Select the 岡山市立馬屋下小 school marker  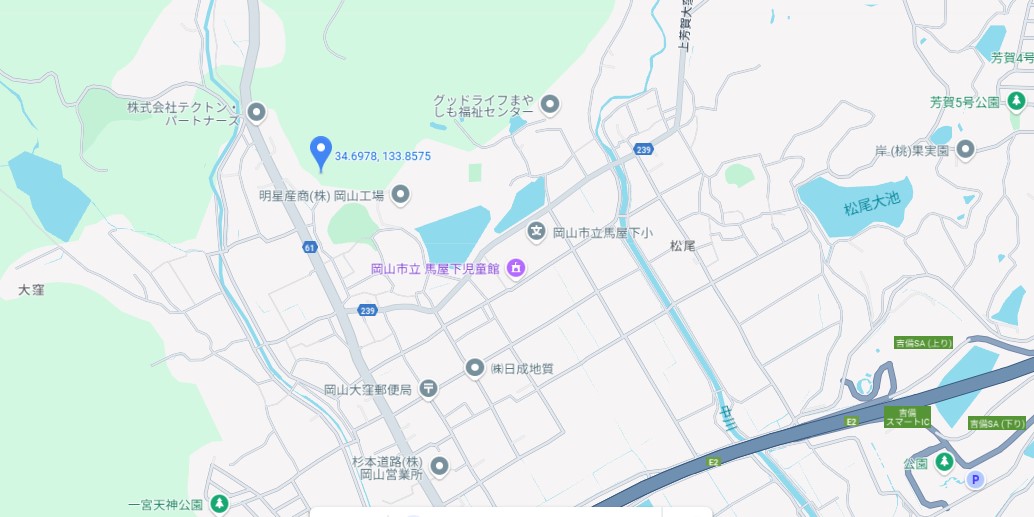537,232
